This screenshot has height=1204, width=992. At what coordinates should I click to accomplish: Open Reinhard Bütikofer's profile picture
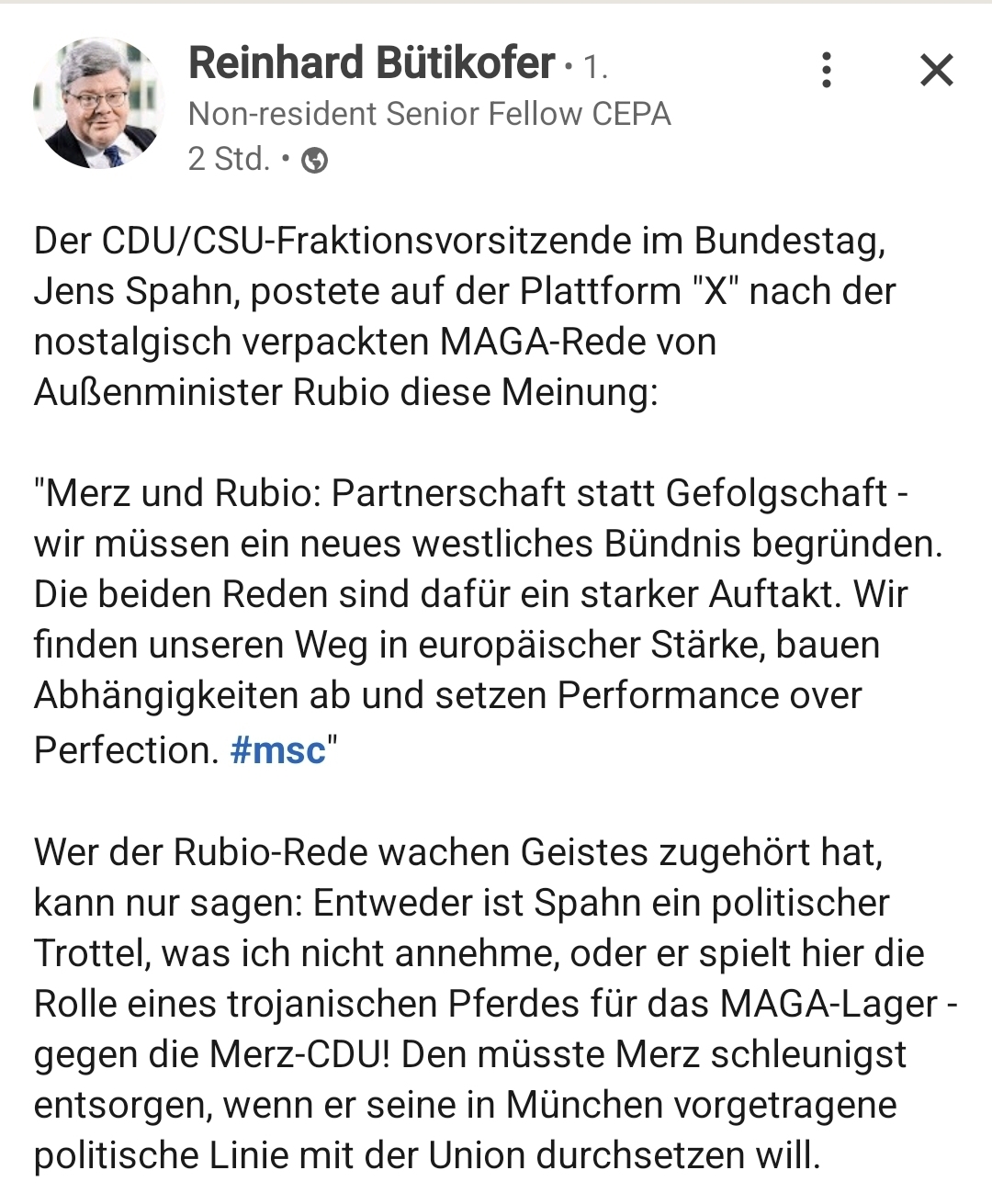(98, 104)
